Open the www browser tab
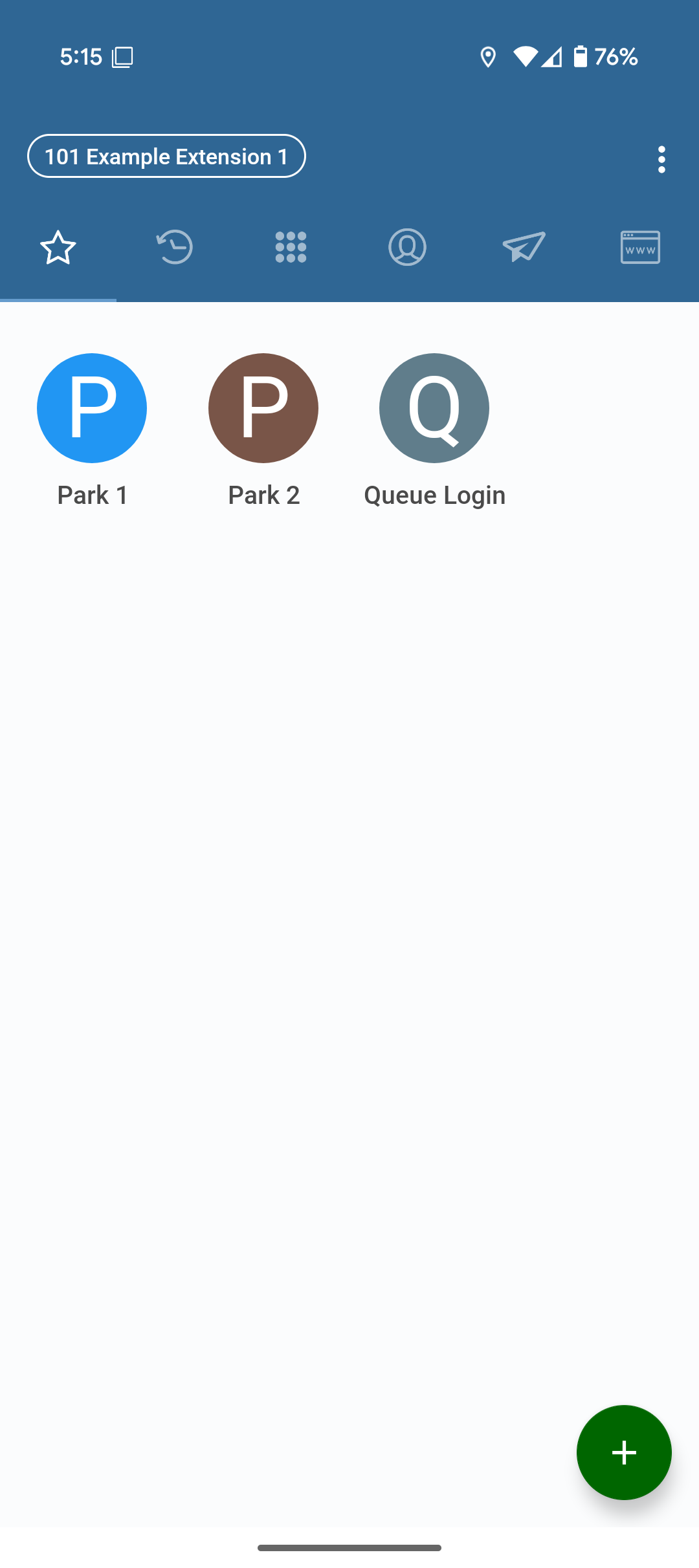This screenshot has height=1568, width=699. 641,247
